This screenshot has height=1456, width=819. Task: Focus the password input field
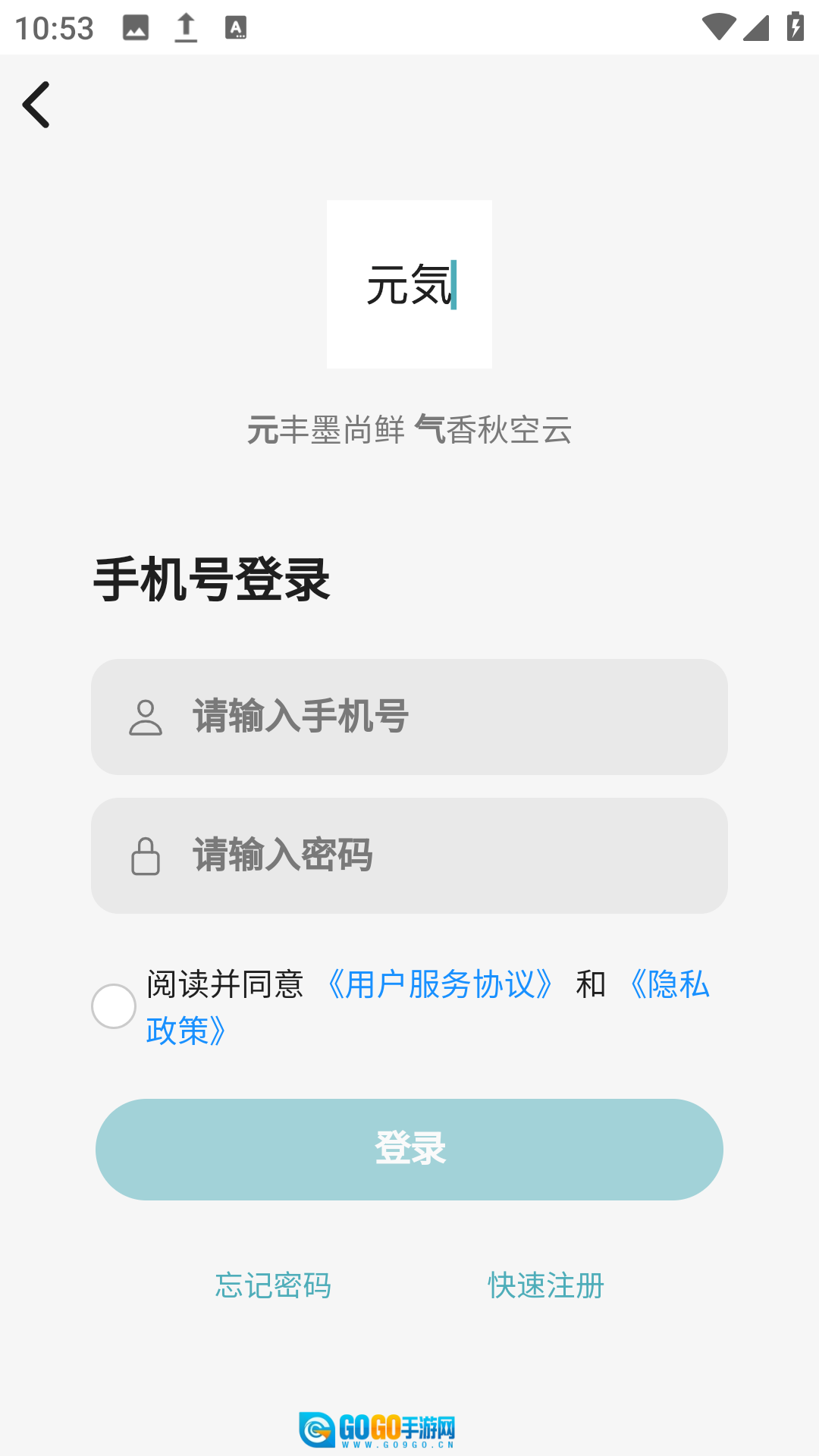409,855
